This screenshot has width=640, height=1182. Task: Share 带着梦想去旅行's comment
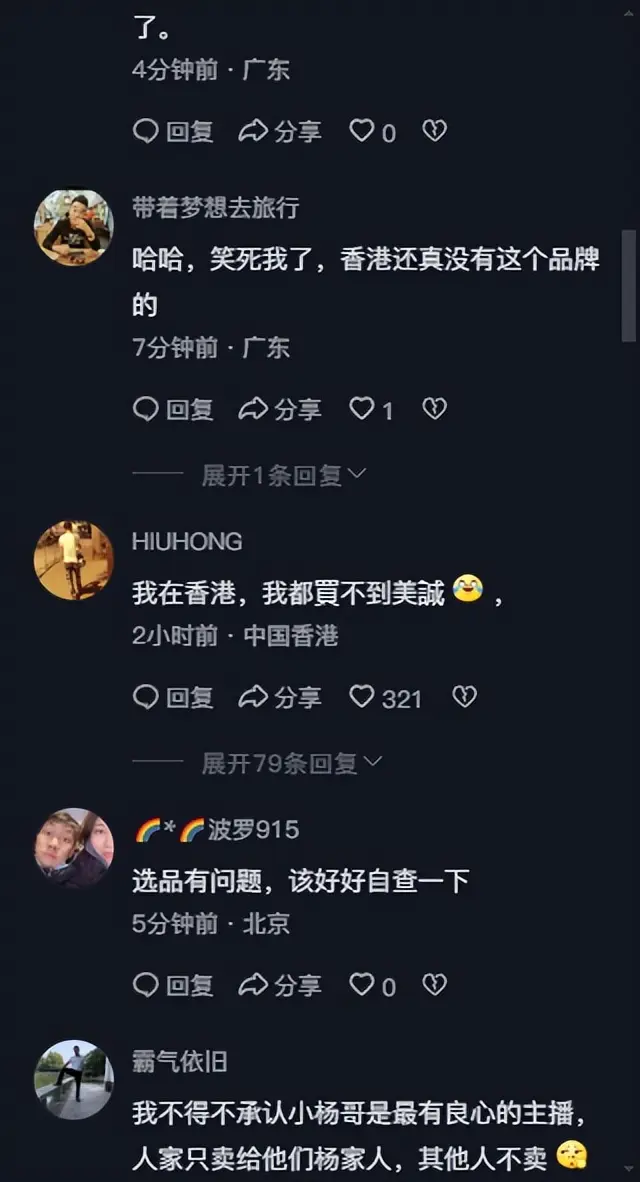[280, 409]
